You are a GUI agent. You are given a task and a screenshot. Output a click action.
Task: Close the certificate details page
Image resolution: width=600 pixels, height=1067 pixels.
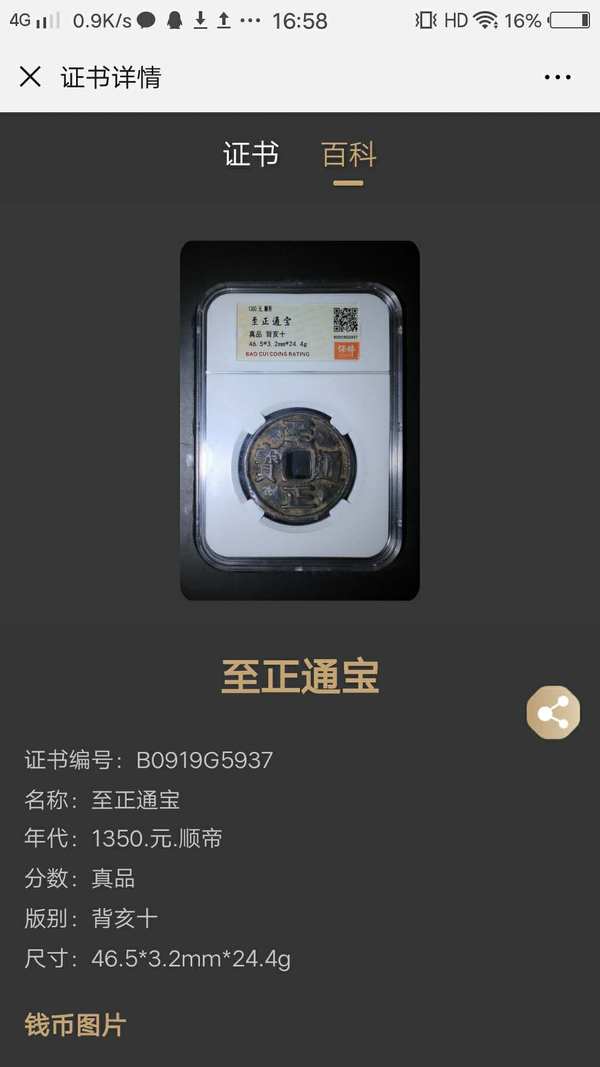pos(30,77)
